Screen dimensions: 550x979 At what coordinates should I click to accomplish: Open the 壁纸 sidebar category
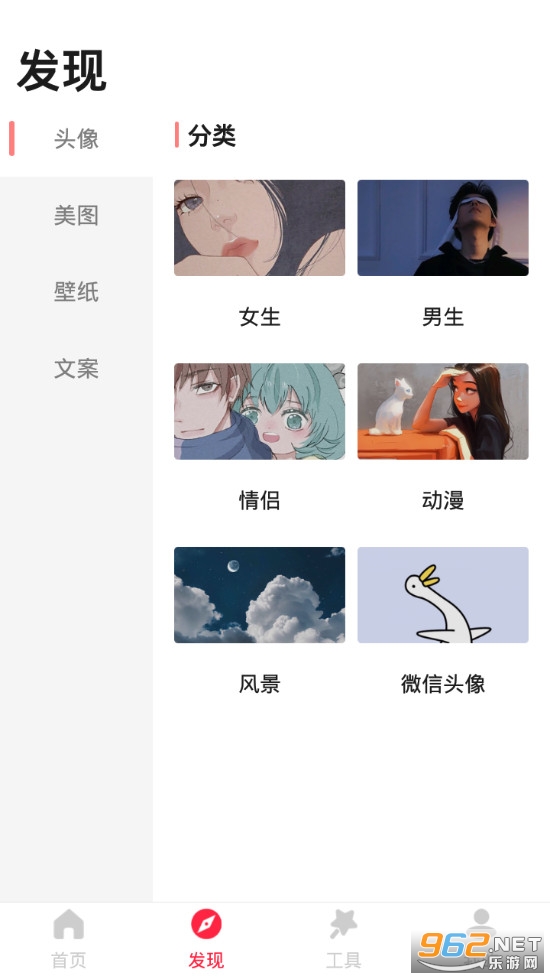coord(76,292)
